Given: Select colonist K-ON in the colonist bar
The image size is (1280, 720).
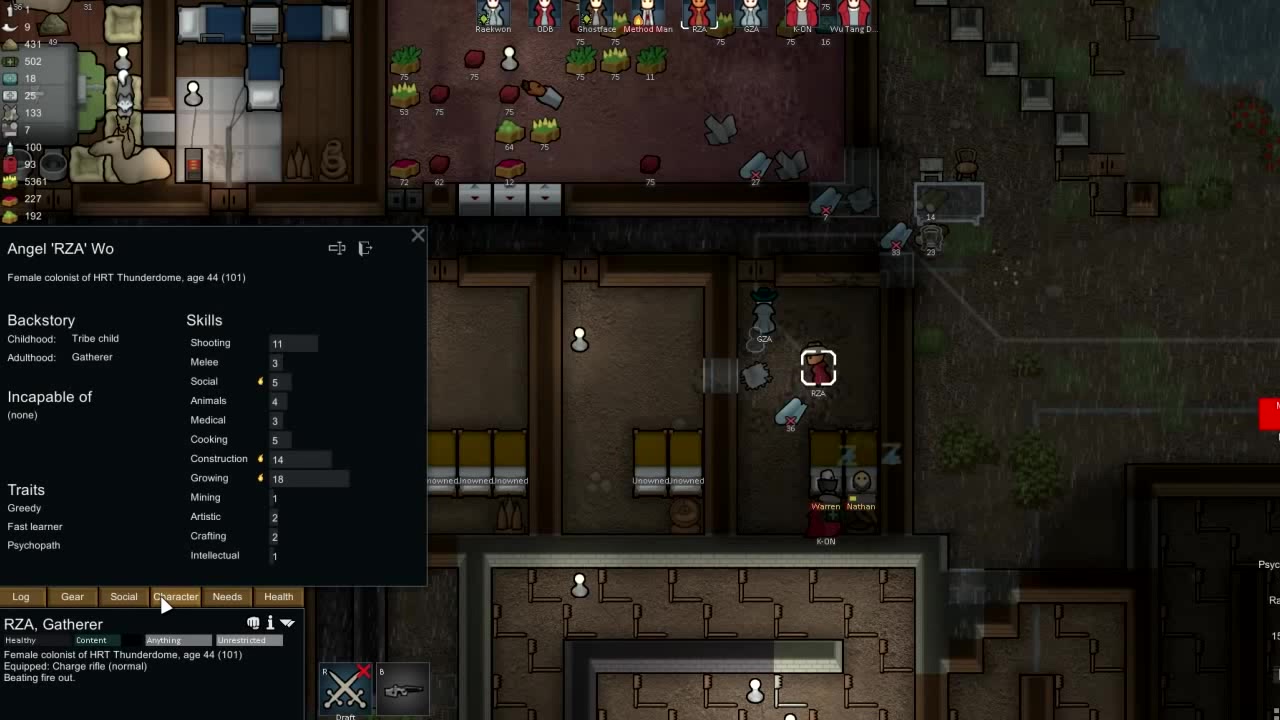Looking at the screenshot, I should (802, 14).
